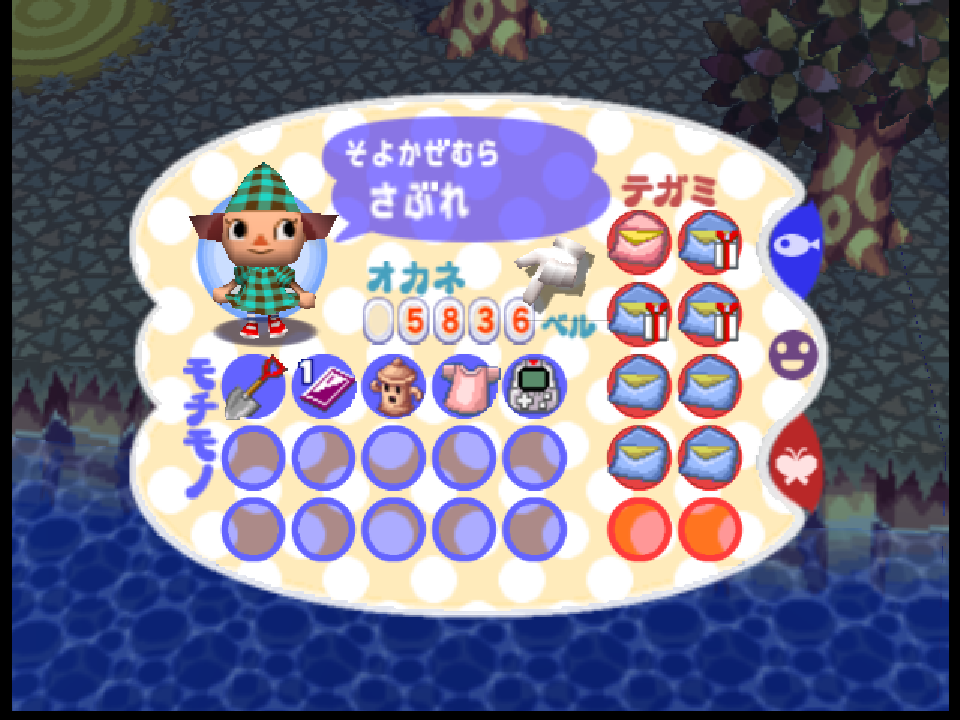The width and height of the screenshot is (960, 720).
Task: Pick the brown gyroid figure item
Action: 394,387
